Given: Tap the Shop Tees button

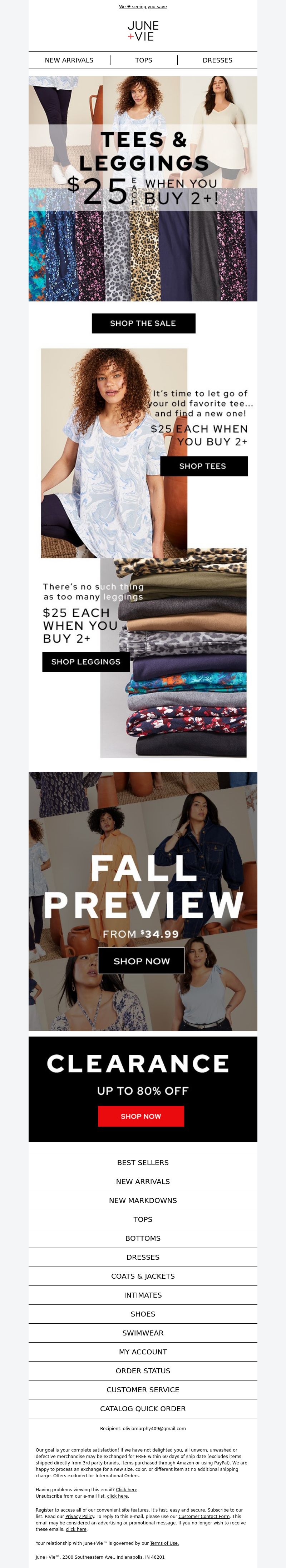Looking at the screenshot, I should pyautogui.click(x=203, y=466).
